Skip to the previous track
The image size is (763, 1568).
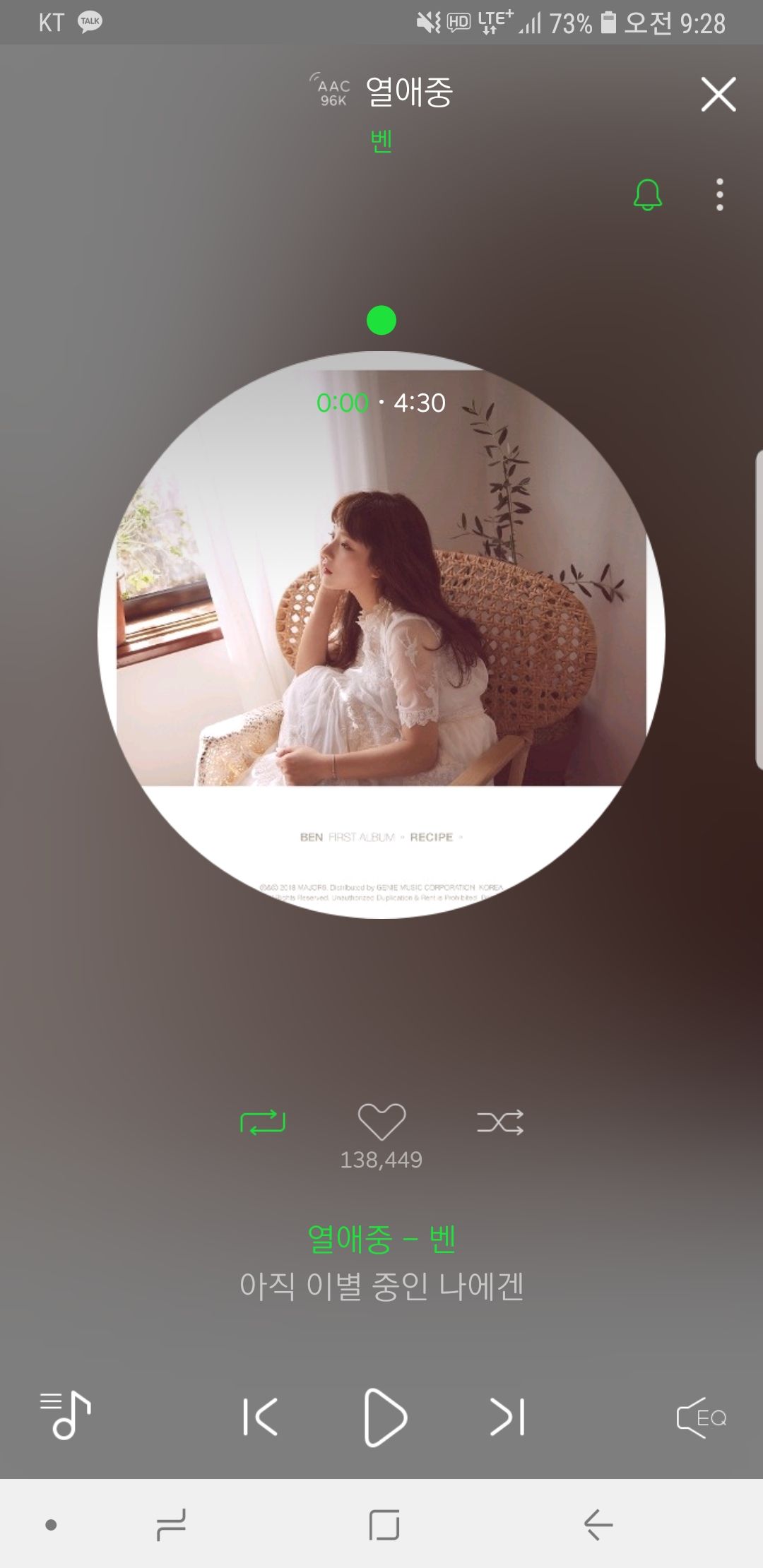(260, 1417)
